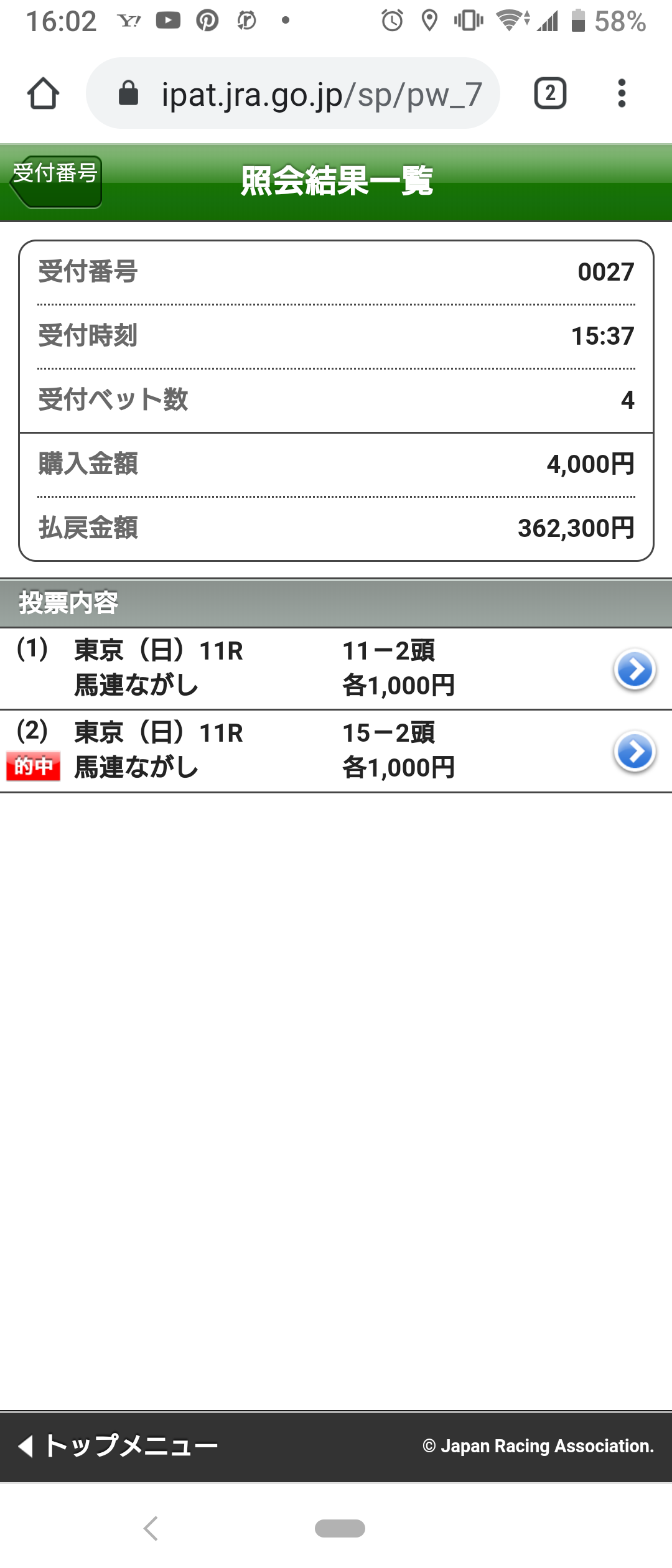Open the browser tab switcher
The width and height of the screenshot is (672, 1568).
[550, 94]
